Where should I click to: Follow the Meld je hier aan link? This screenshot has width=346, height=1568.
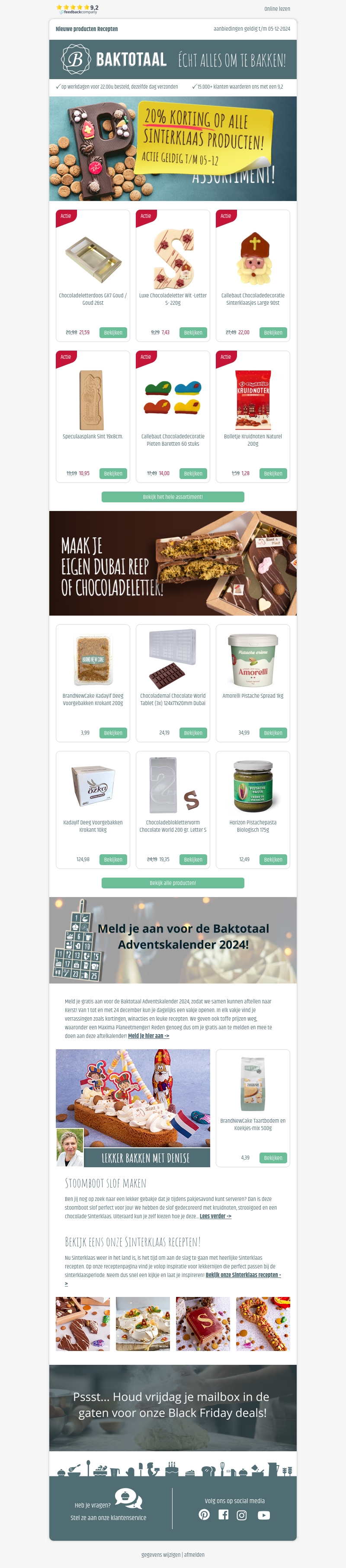[148, 1035]
